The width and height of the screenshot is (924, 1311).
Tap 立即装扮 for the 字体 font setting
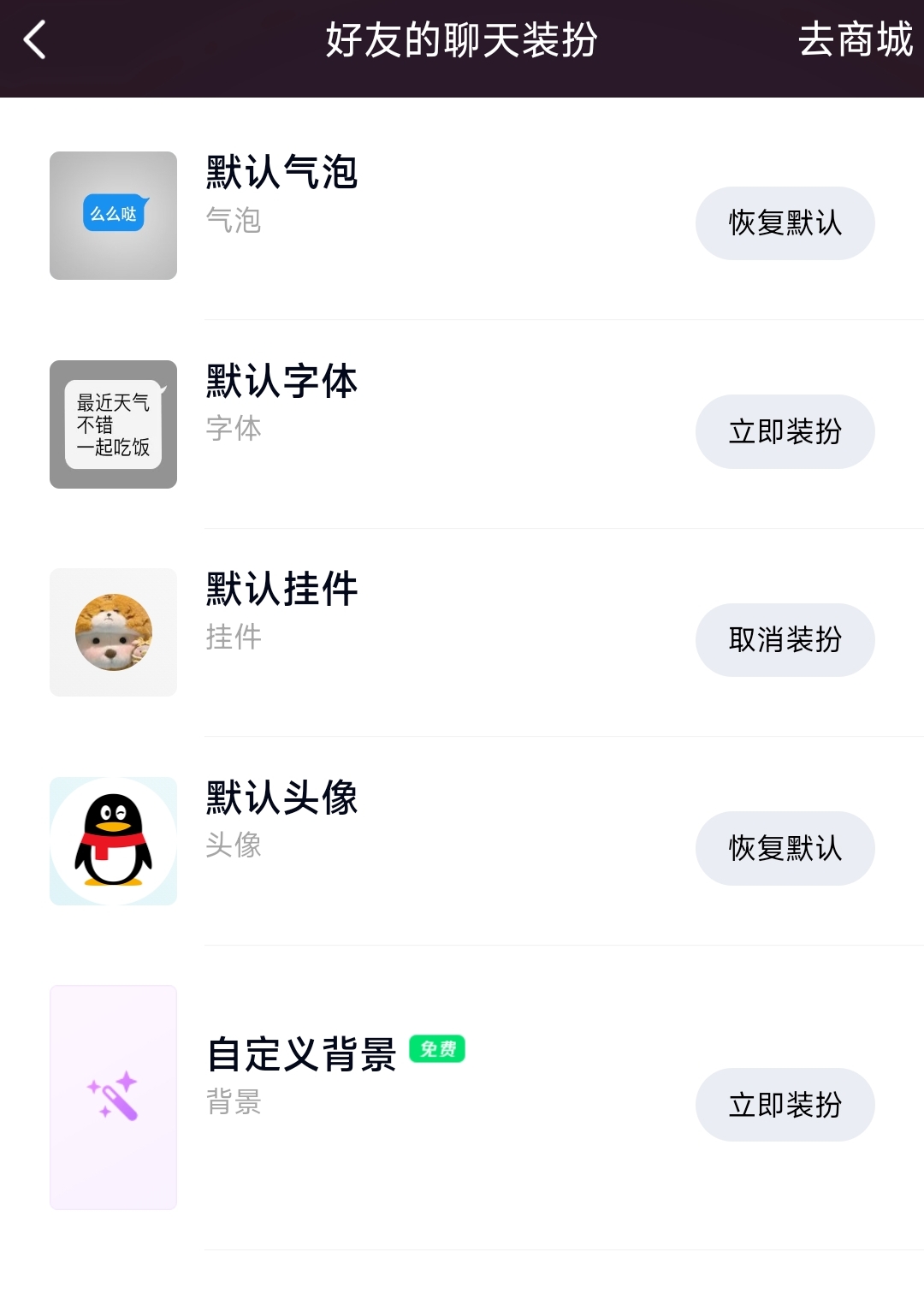click(785, 432)
